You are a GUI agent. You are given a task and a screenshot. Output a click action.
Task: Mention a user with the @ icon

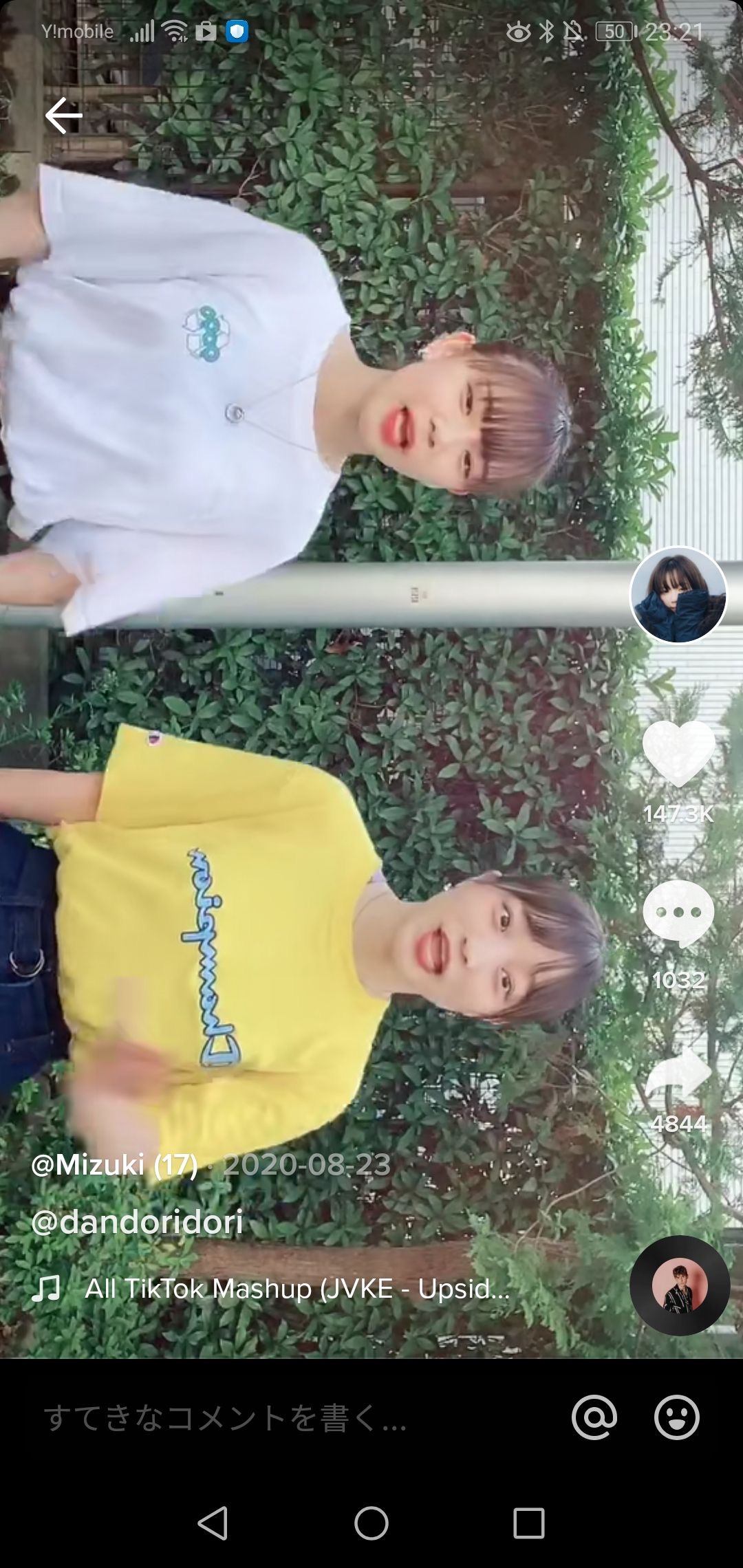coord(594,1417)
